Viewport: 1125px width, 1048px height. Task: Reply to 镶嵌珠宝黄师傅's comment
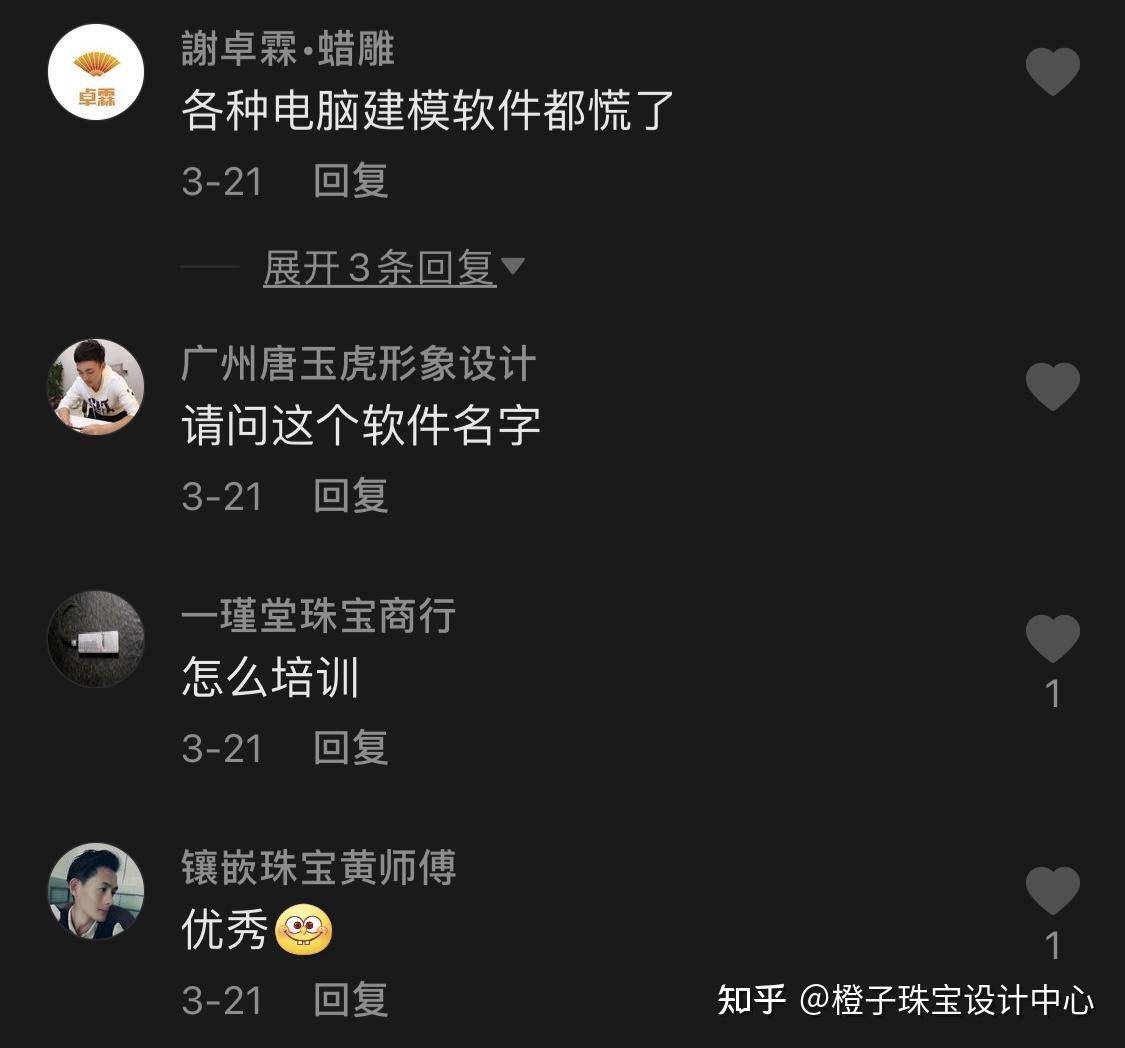pos(351,999)
